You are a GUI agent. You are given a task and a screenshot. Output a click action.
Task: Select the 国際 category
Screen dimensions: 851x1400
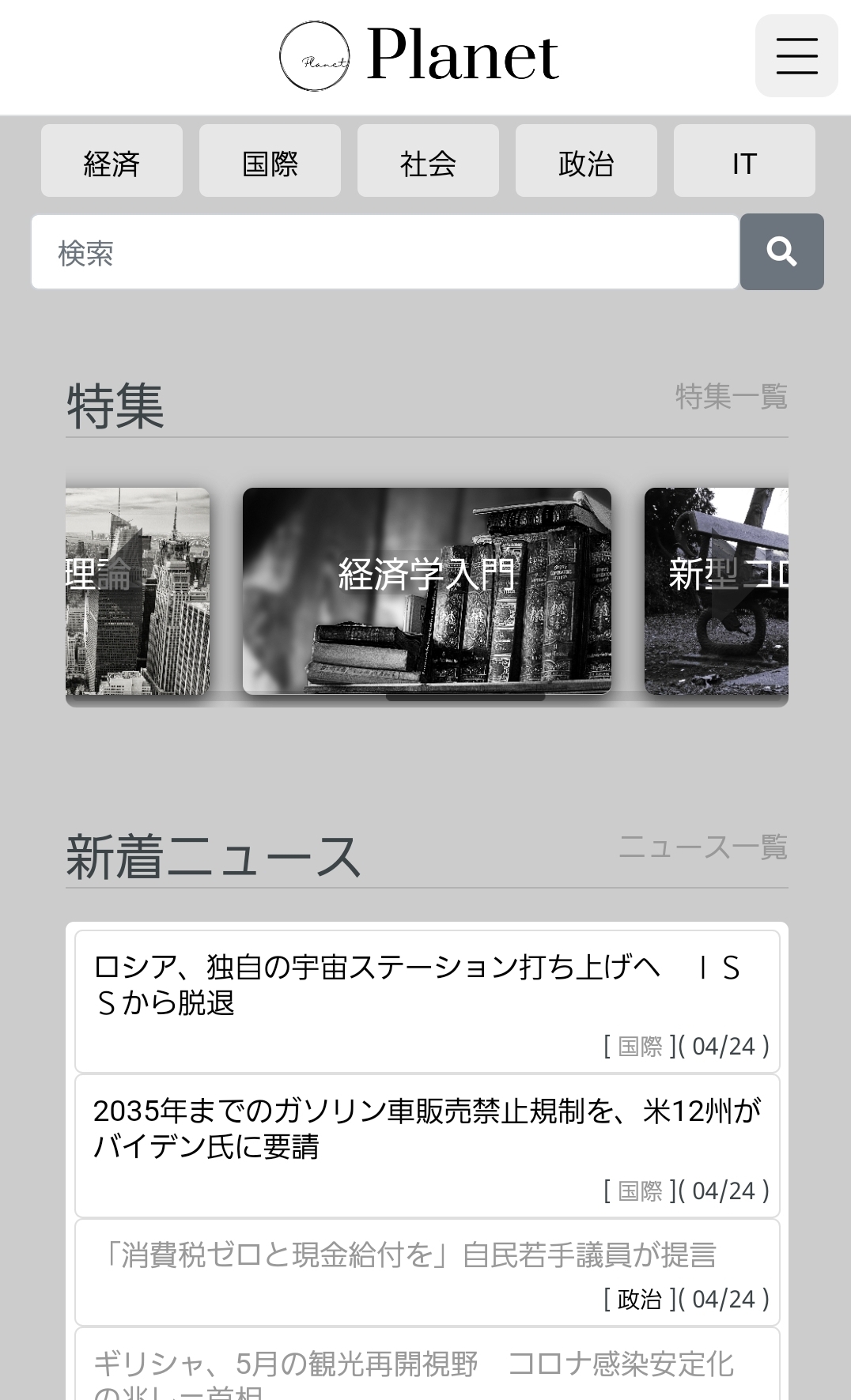coord(269,160)
